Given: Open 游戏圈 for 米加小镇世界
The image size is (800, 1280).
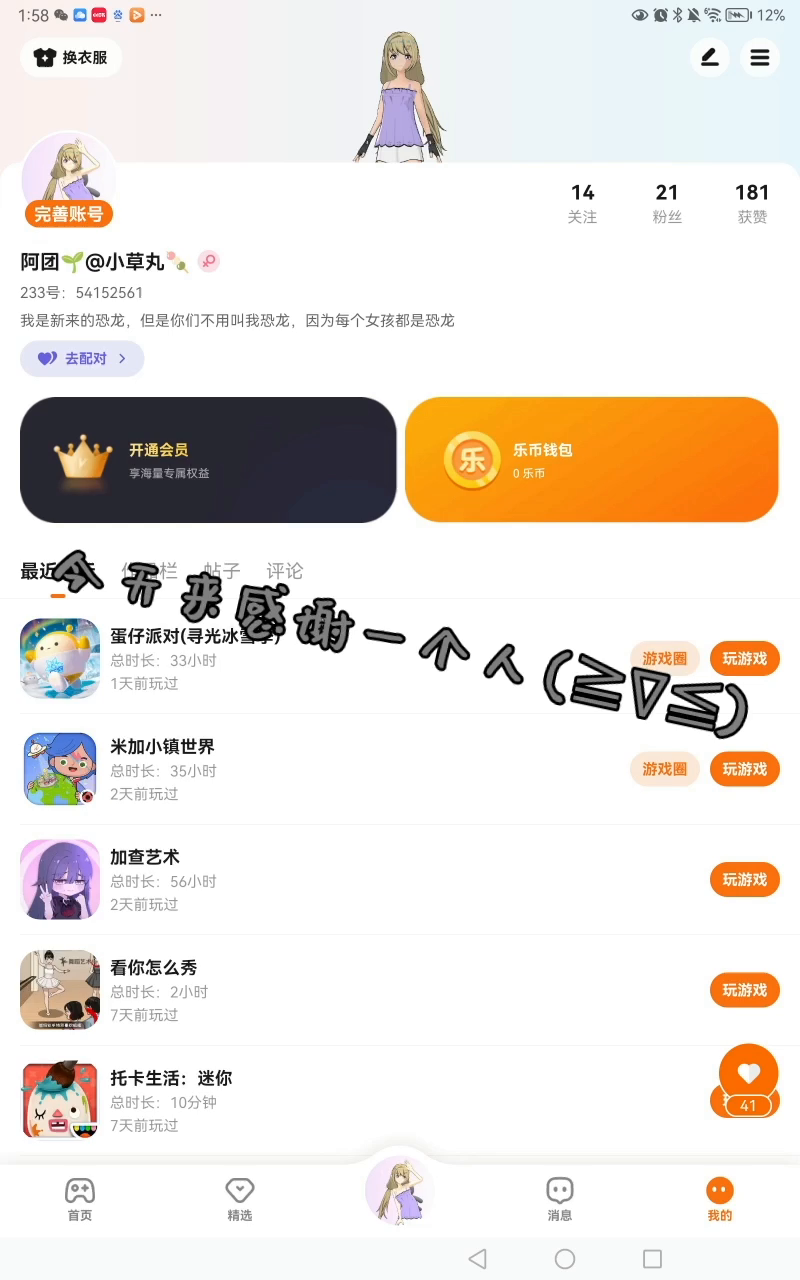Looking at the screenshot, I should (665, 769).
